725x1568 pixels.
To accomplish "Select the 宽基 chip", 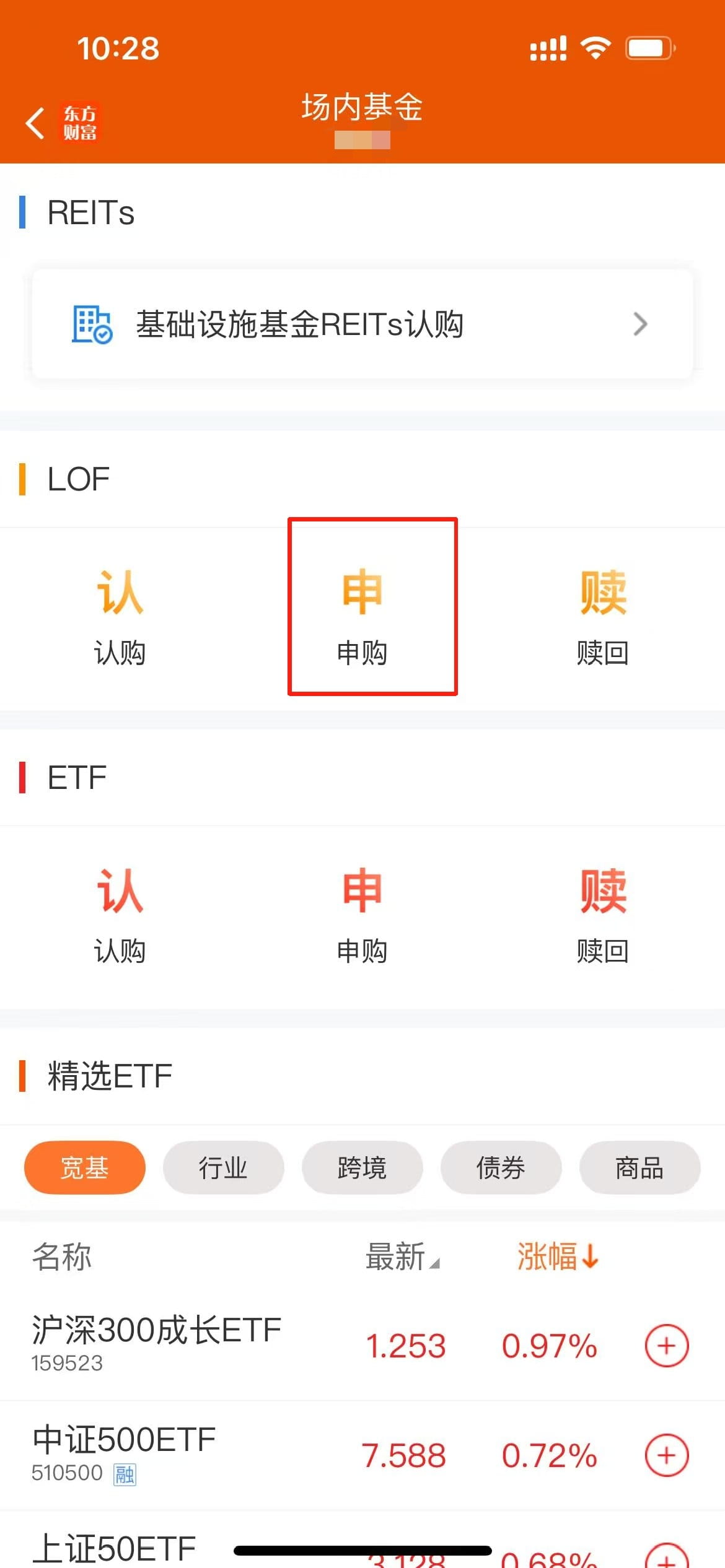I will [x=85, y=1168].
